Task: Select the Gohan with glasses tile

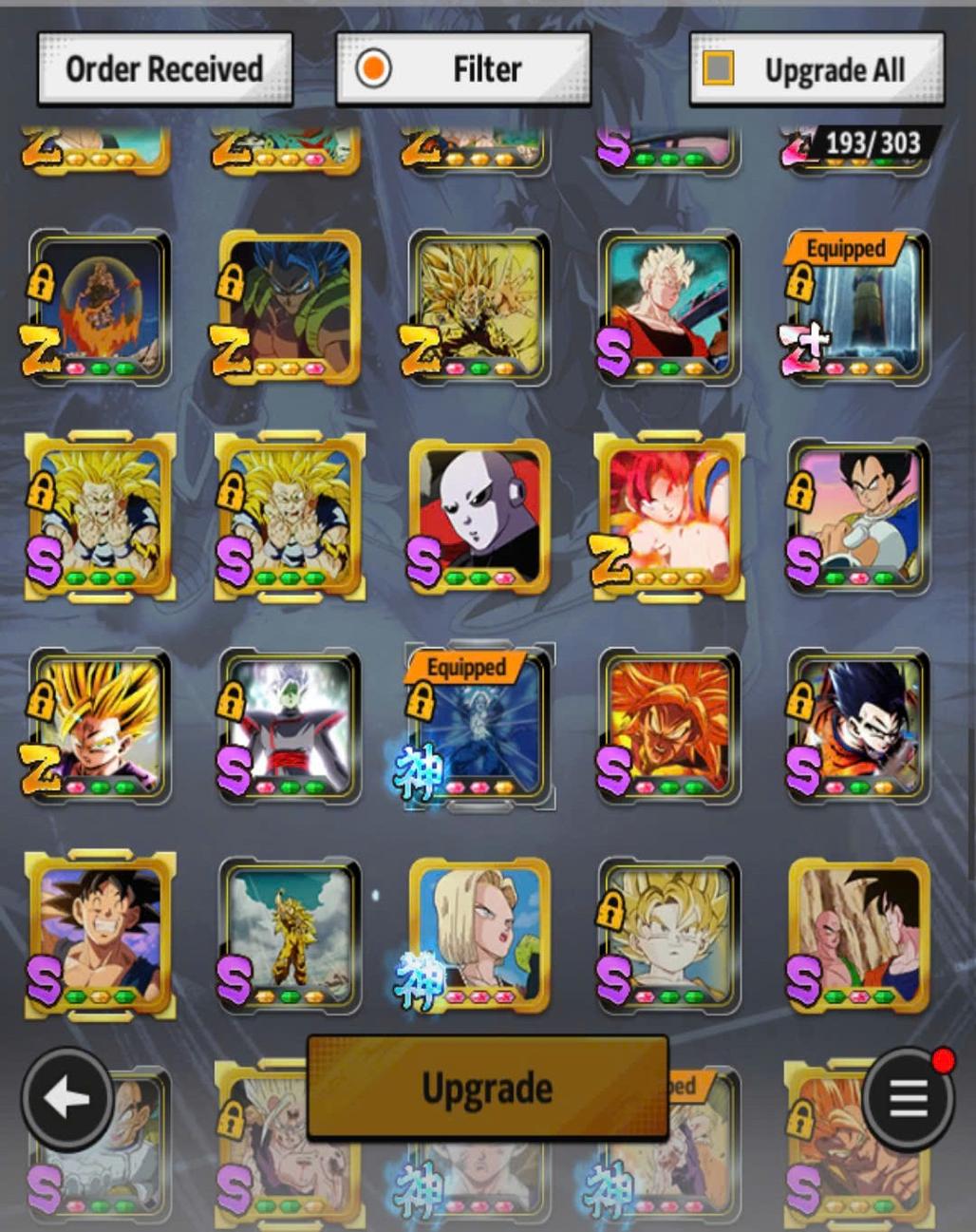Action: 857,725
